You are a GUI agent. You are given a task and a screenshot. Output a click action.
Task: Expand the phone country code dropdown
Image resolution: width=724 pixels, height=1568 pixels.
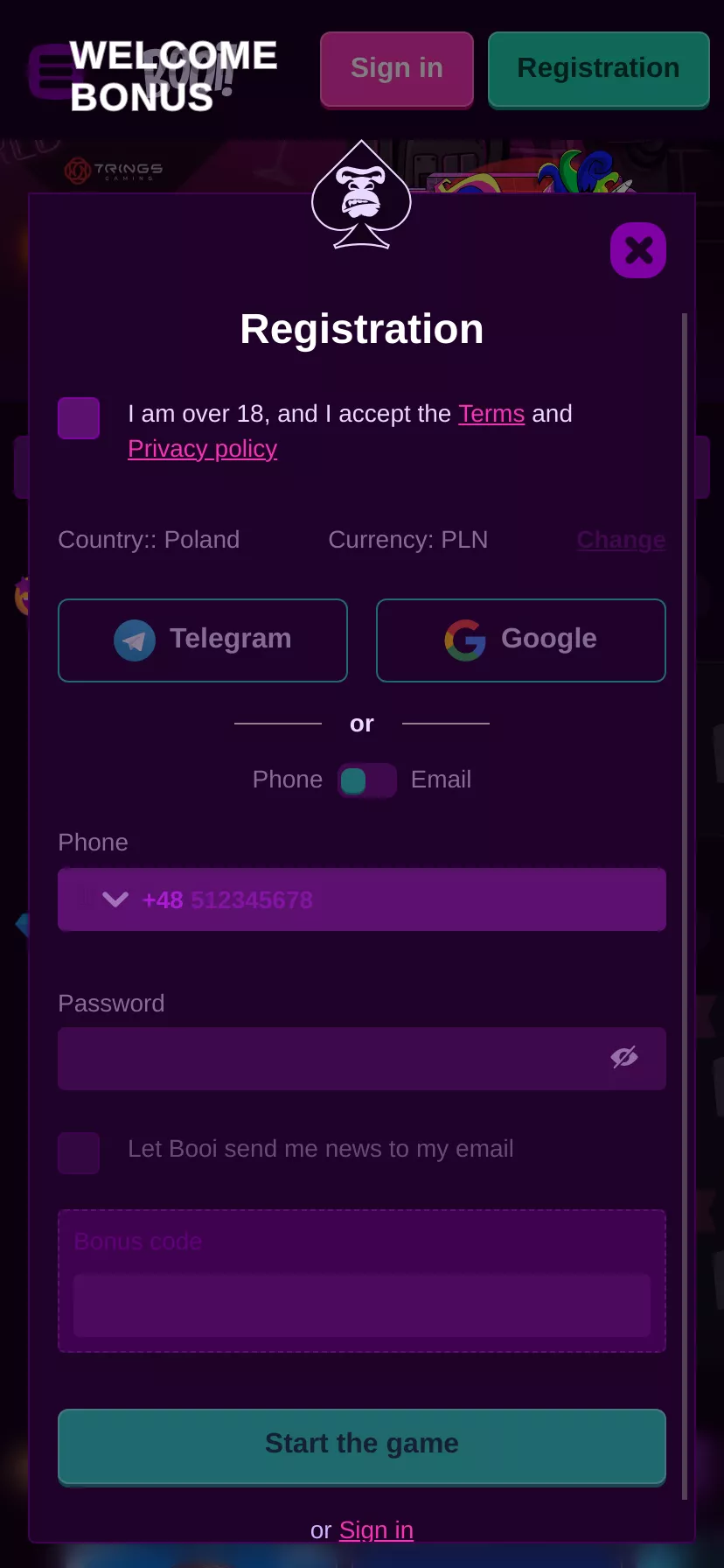tap(115, 899)
